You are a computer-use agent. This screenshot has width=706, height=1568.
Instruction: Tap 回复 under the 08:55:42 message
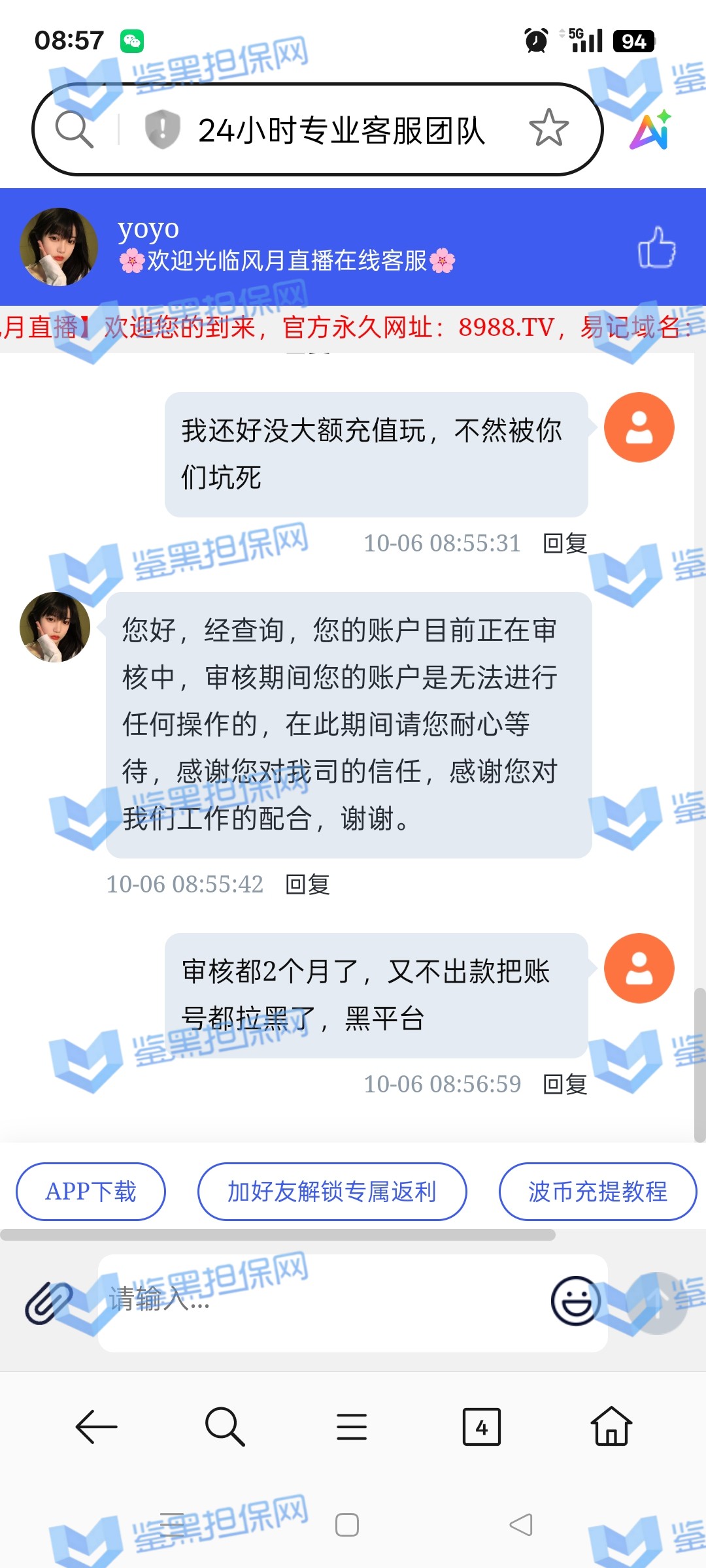tap(308, 884)
